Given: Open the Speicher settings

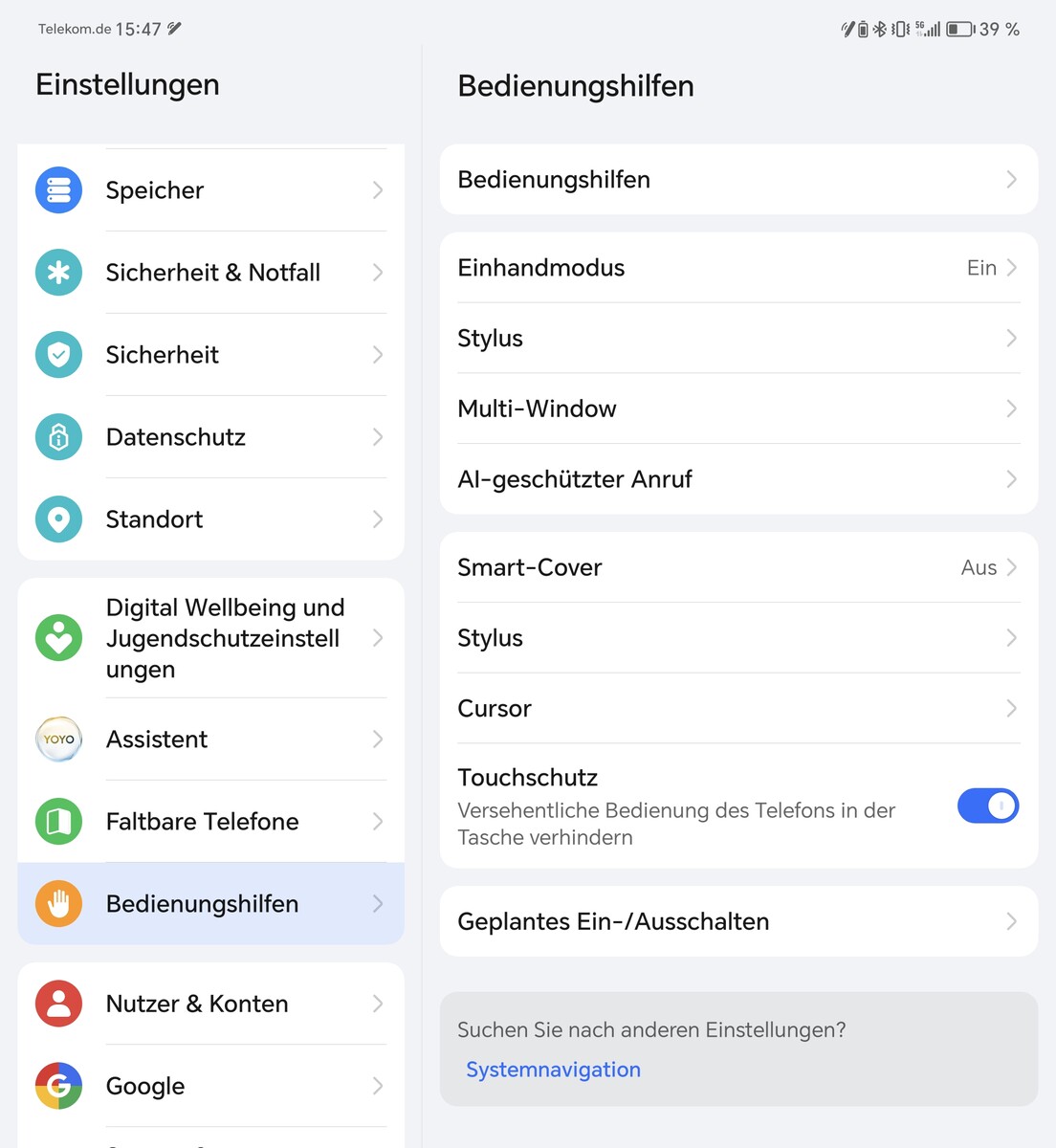Looking at the screenshot, I should pyautogui.click(x=210, y=190).
